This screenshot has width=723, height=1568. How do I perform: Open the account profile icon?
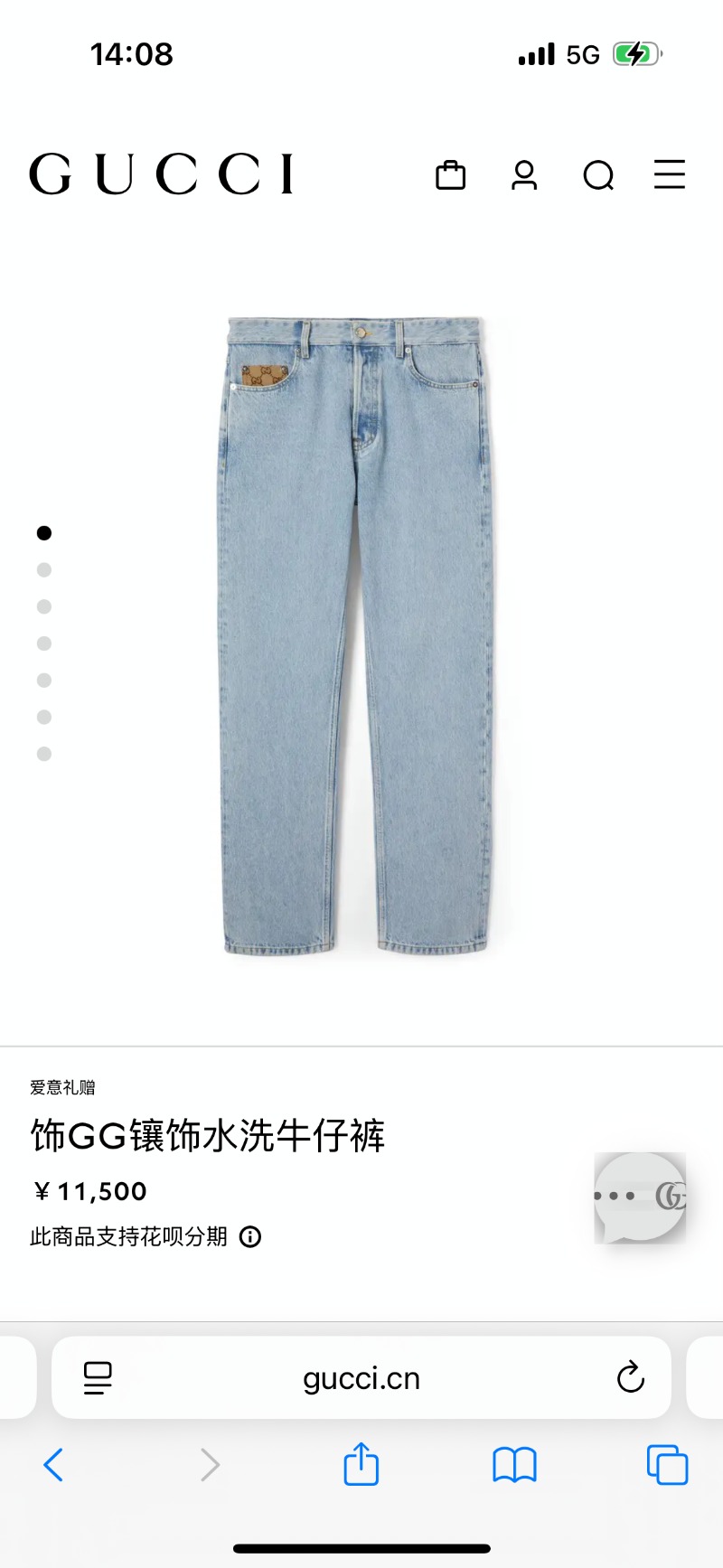click(524, 174)
